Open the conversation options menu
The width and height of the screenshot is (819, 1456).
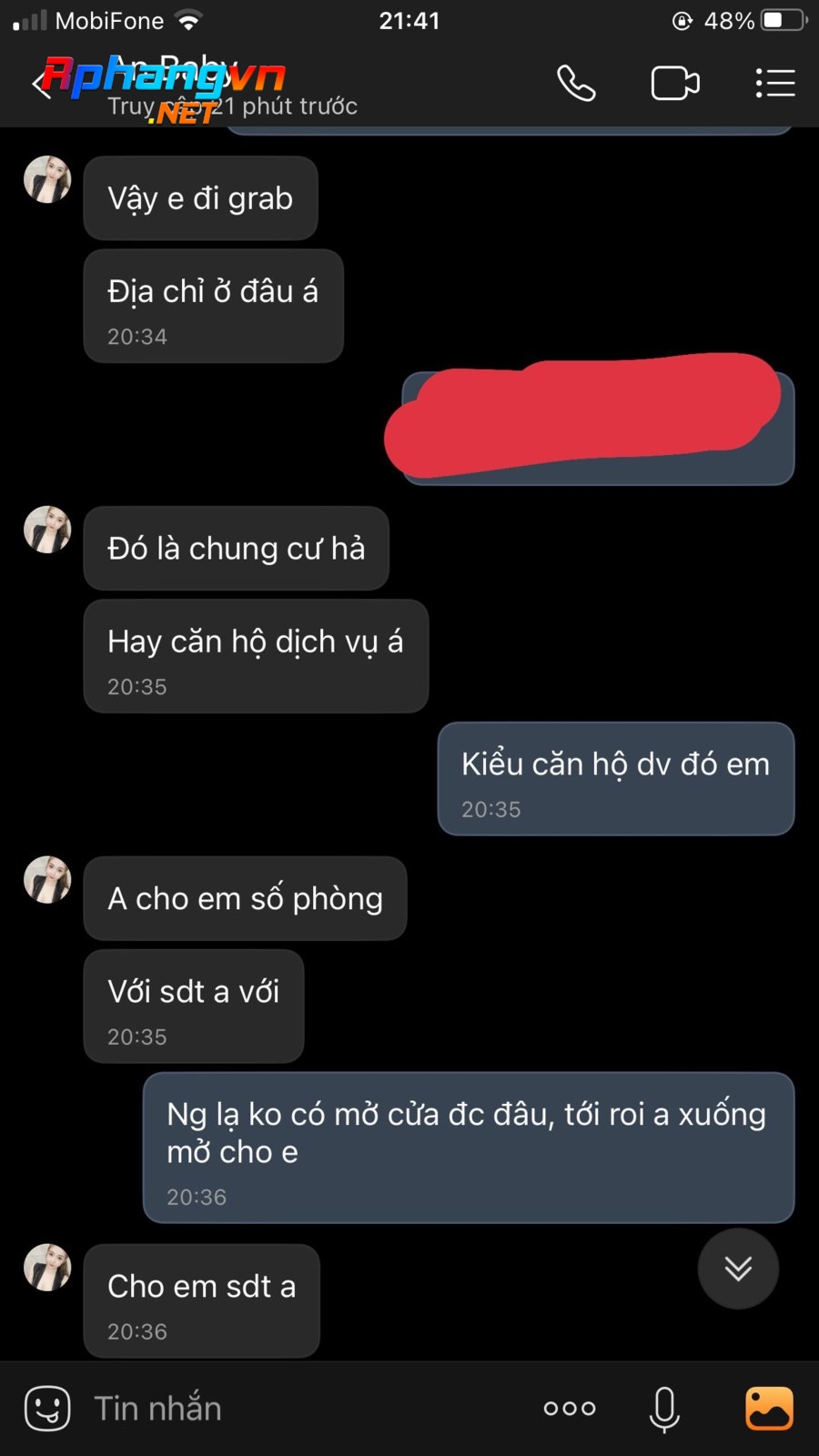pyautogui.click(x=775, y=83)
